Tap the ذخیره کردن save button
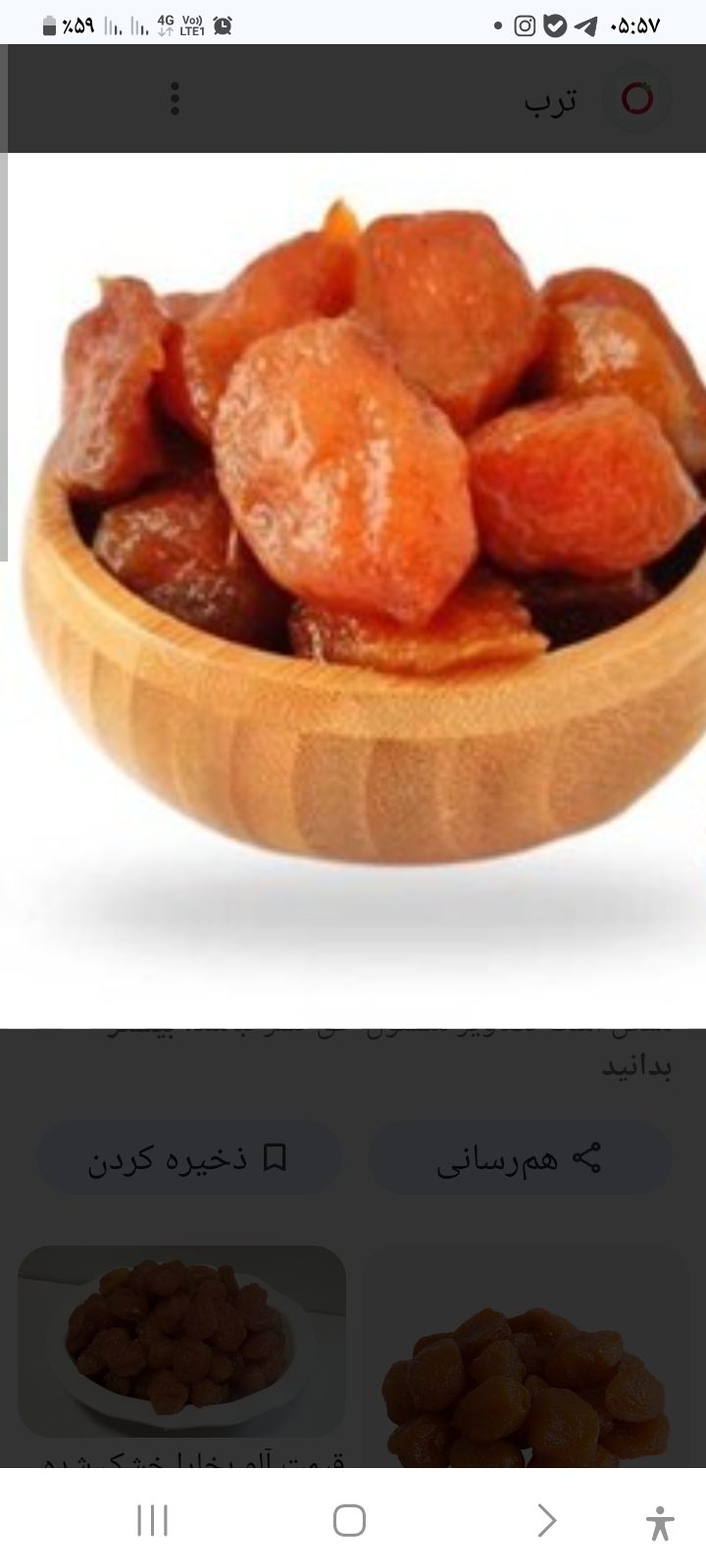The width and height of the screenshot is (706, 1568). (189, 1158)
